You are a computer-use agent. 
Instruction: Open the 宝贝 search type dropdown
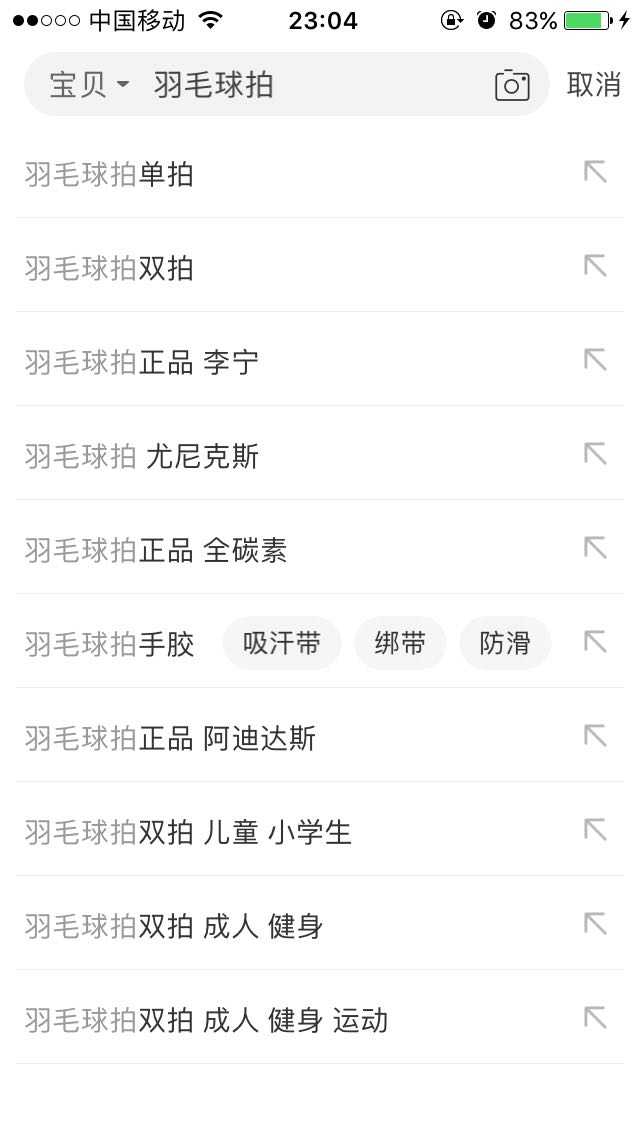(89, 85)
